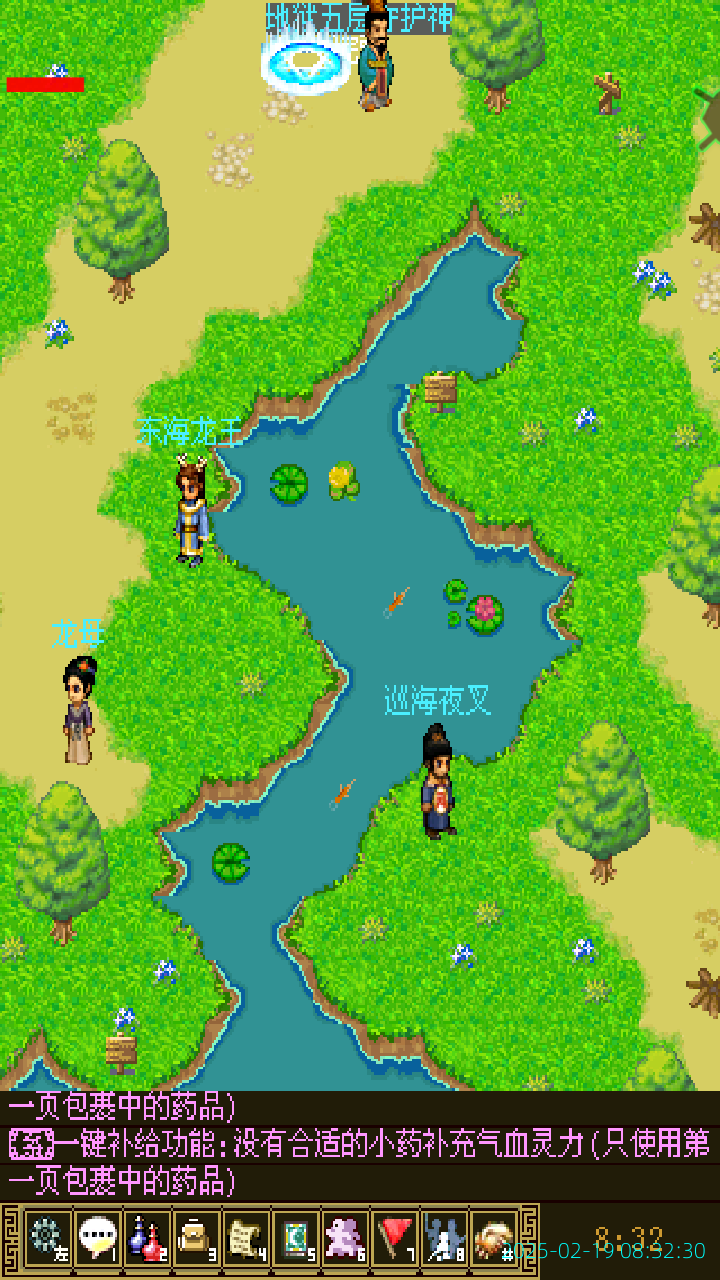Open the green card book icon
This screenshot has width=720, height=1280.
tap(296, 1240)
